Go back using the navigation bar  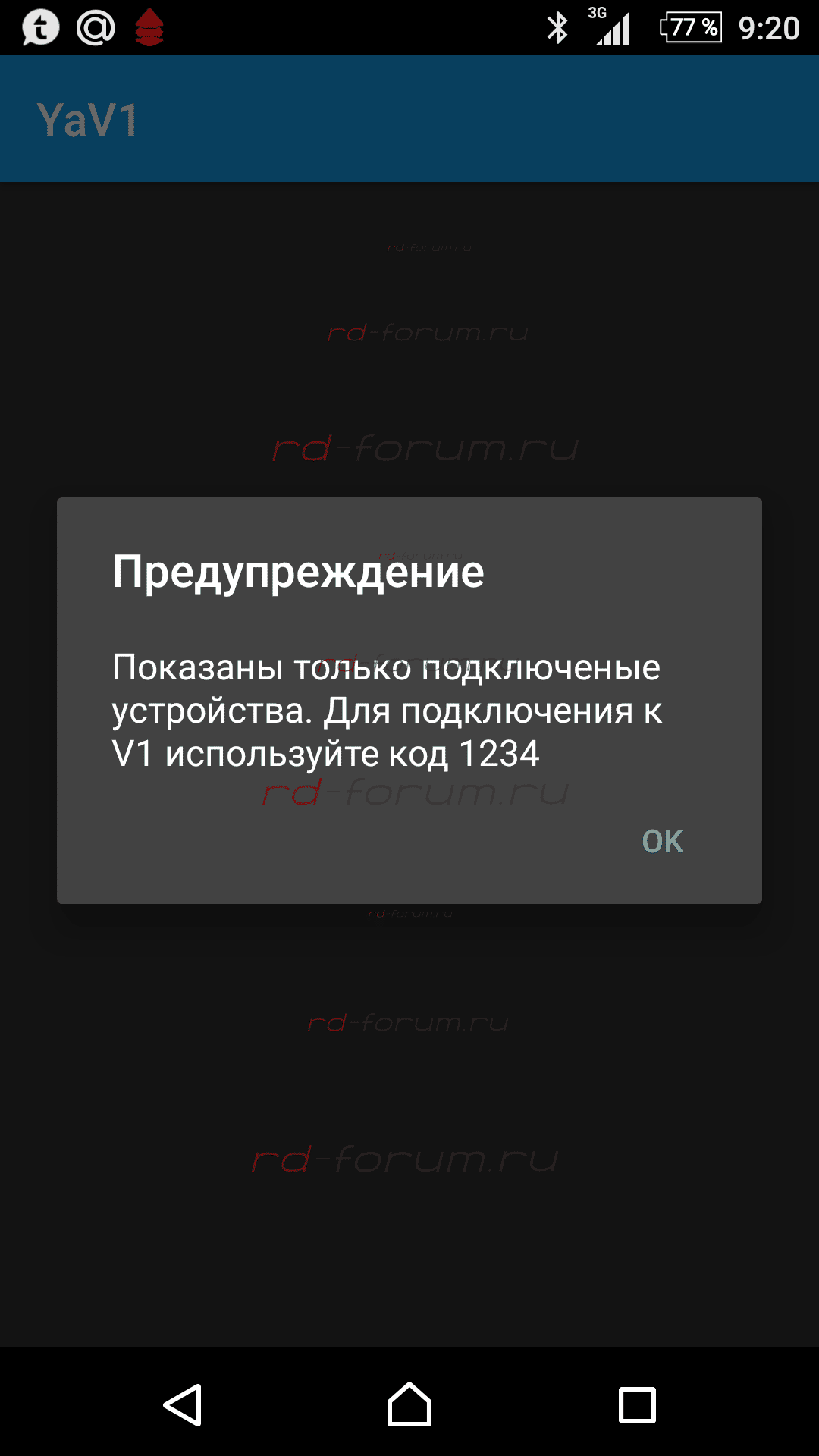[x=183, y=1404]
